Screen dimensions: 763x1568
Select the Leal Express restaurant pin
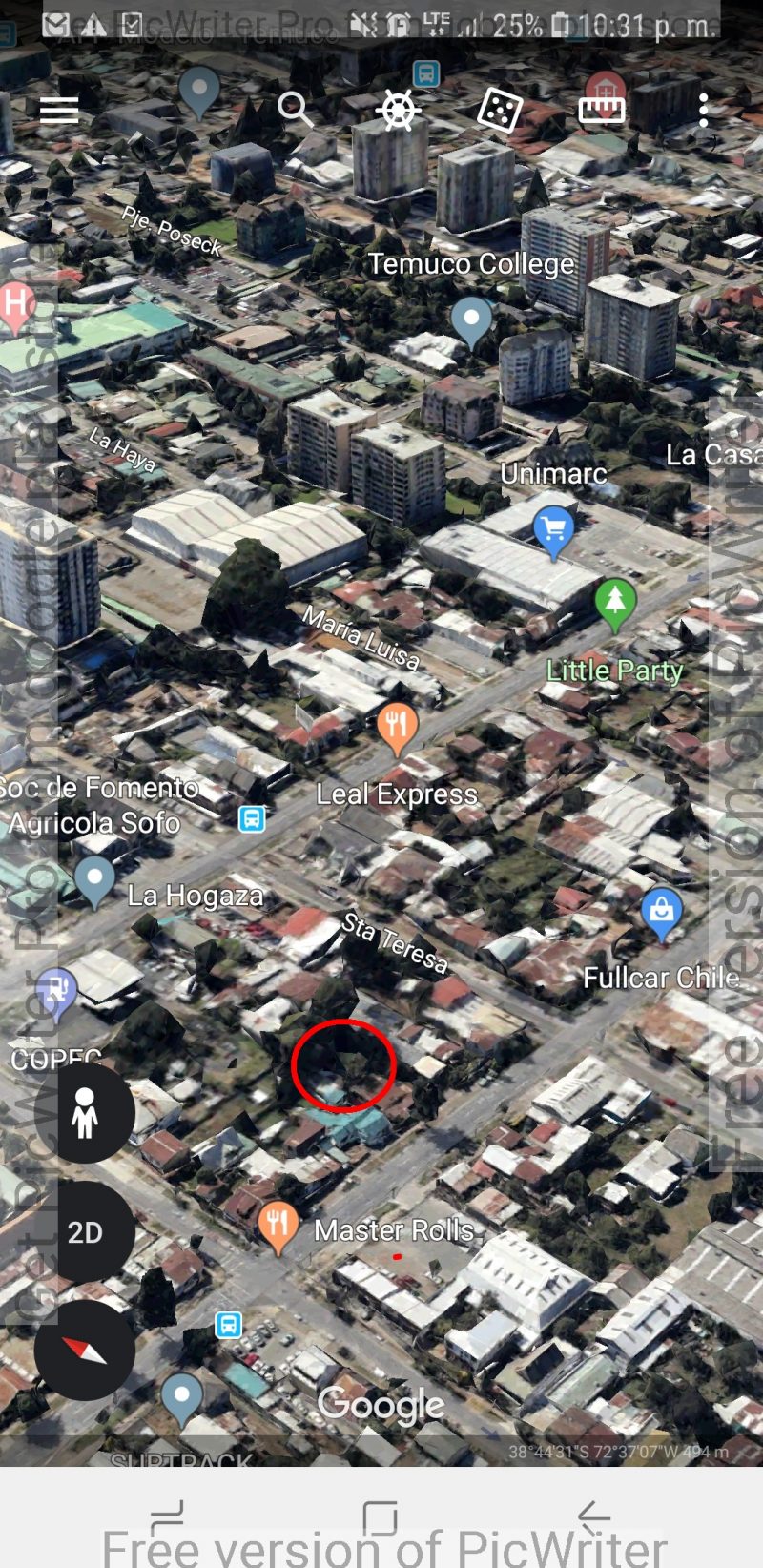[x=397, y=727]
